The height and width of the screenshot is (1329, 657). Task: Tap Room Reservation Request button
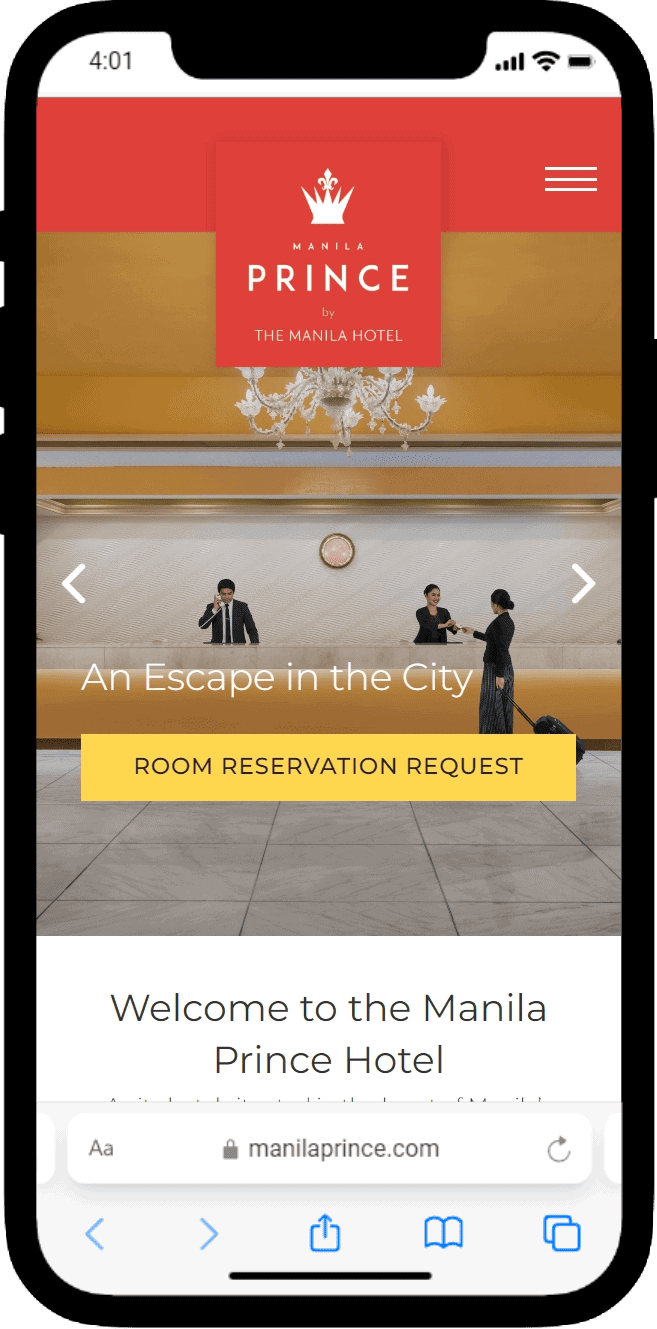tap(328, 767)
